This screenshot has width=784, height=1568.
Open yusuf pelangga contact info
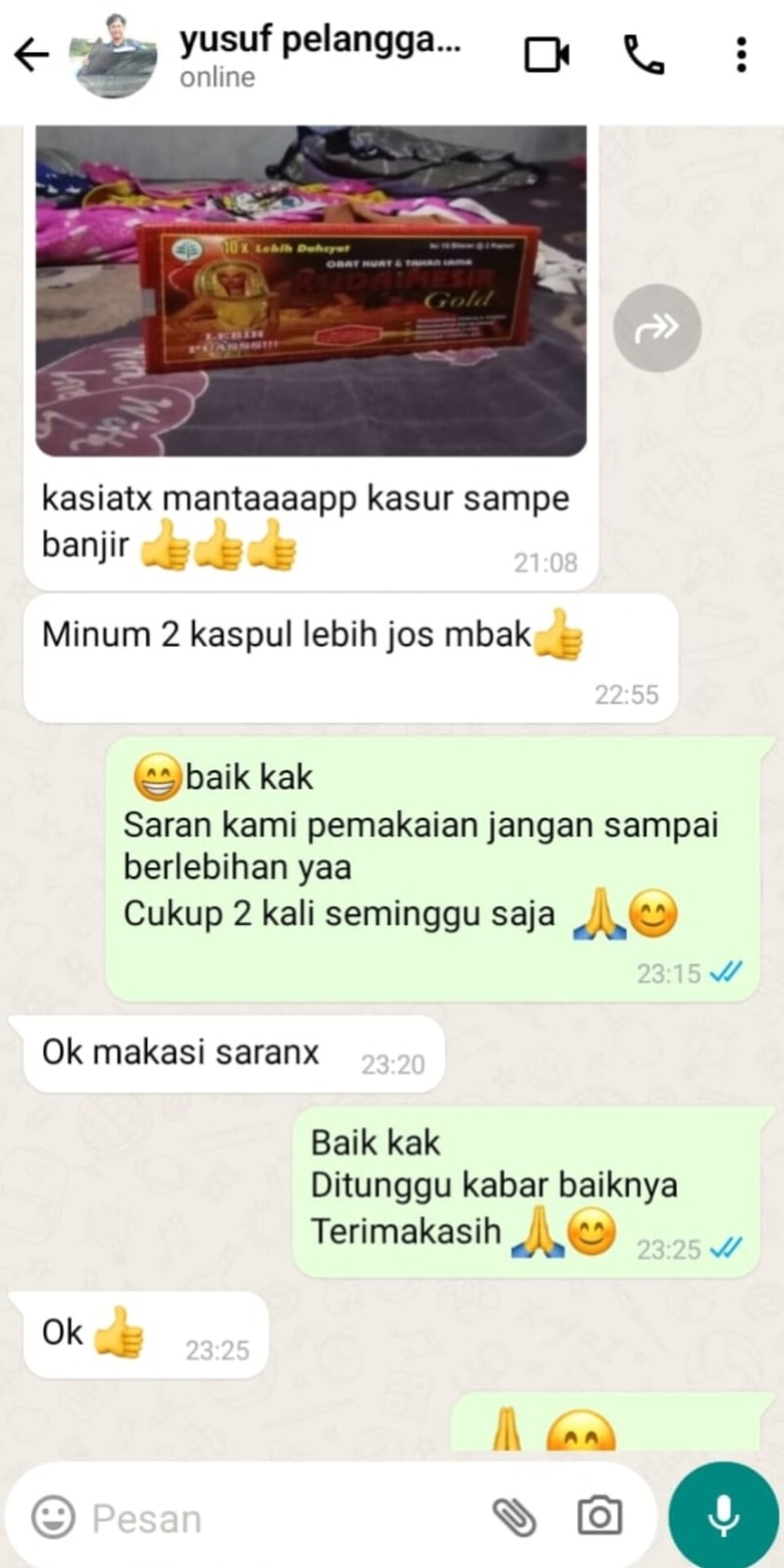point(318,55)
